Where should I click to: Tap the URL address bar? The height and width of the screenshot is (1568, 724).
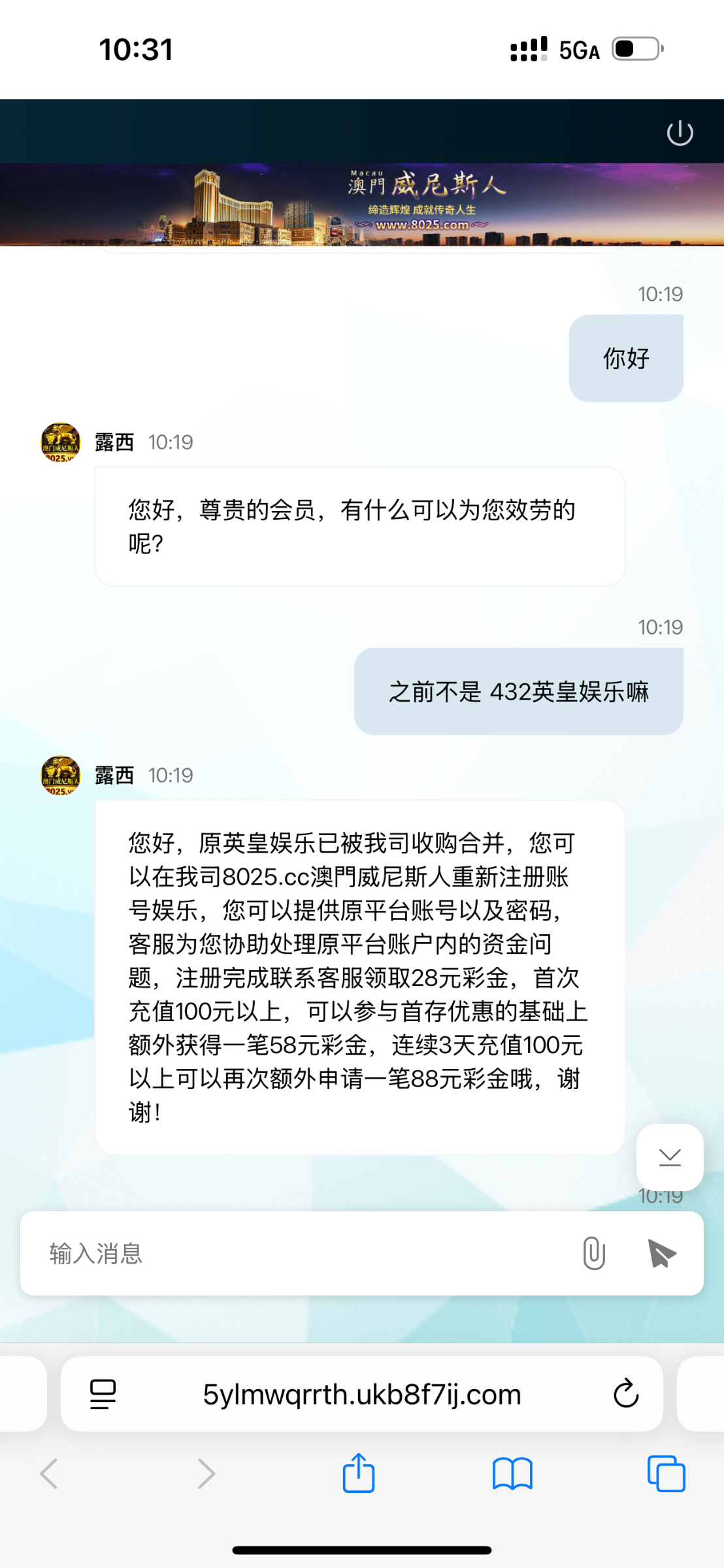[361, 1394]
